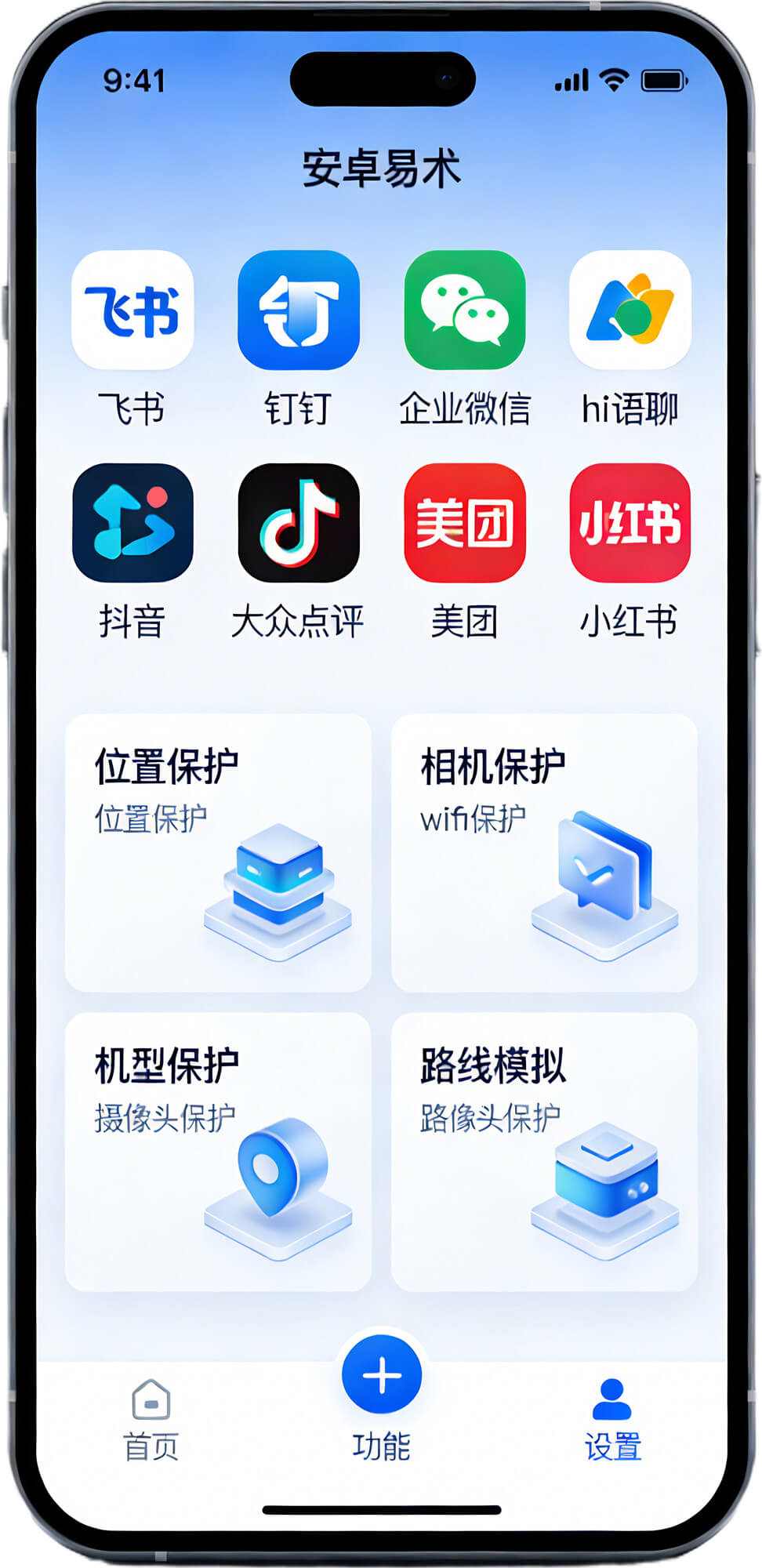Launch the 大众点评 app
Image resolution: width=762 pixels, height=1568 pixels.
(299, 523)
